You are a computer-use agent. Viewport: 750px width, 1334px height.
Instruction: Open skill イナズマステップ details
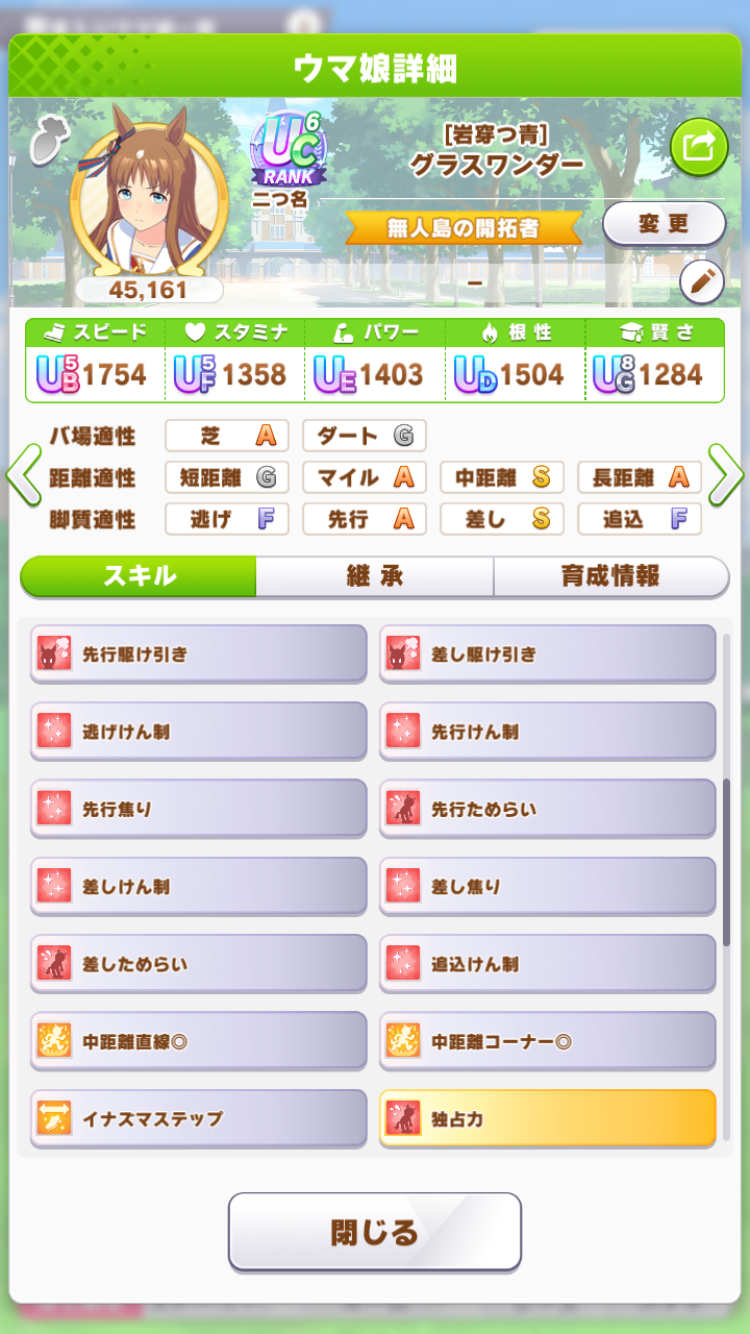[198, 1119]
